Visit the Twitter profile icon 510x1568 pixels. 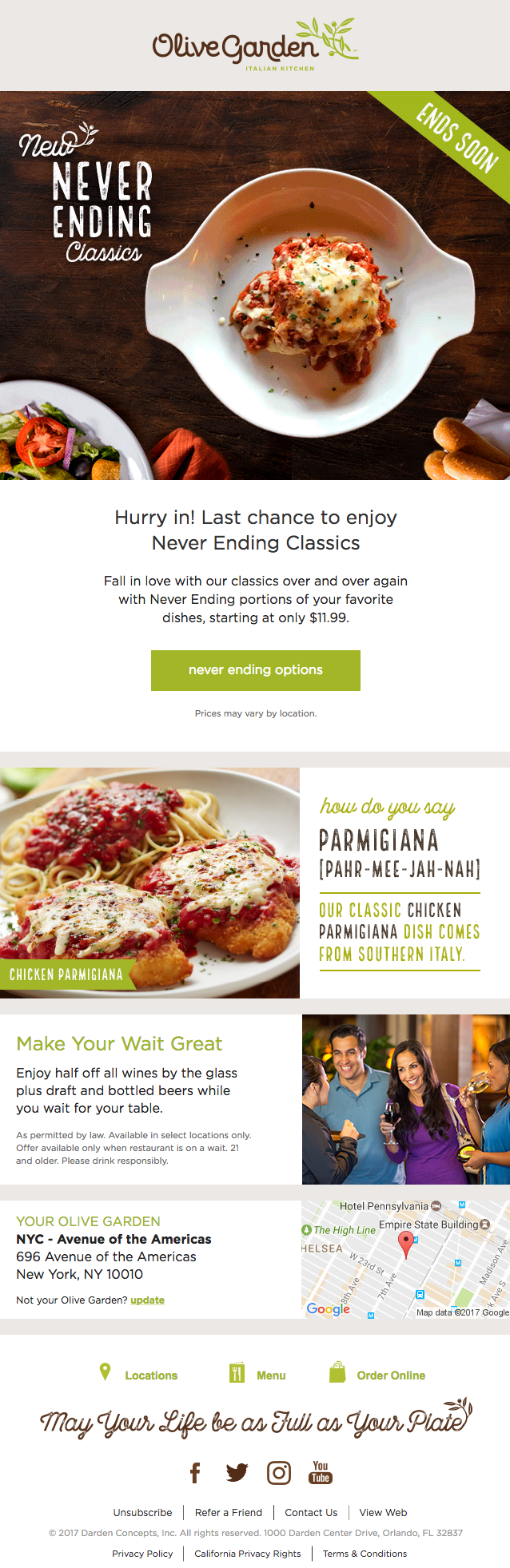237,1472
